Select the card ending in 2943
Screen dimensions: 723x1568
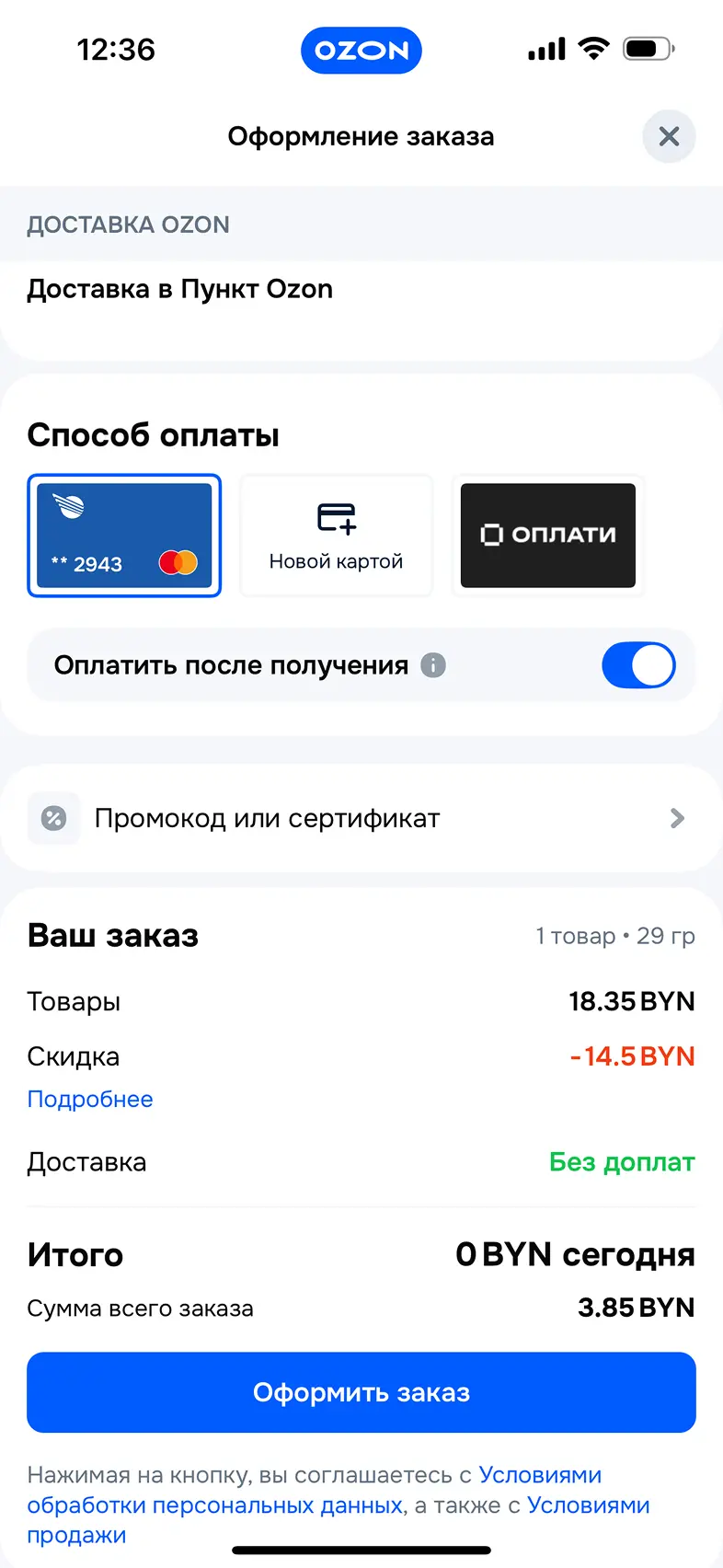[124, 536]
